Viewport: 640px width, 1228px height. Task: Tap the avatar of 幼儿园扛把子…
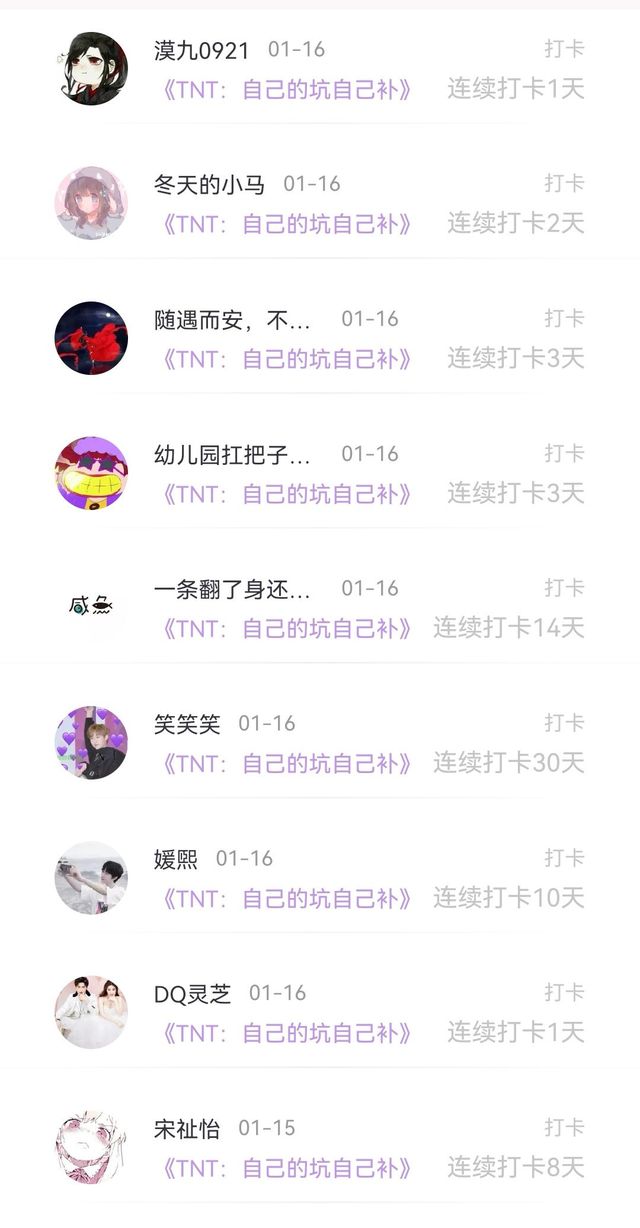coord(91,473)
